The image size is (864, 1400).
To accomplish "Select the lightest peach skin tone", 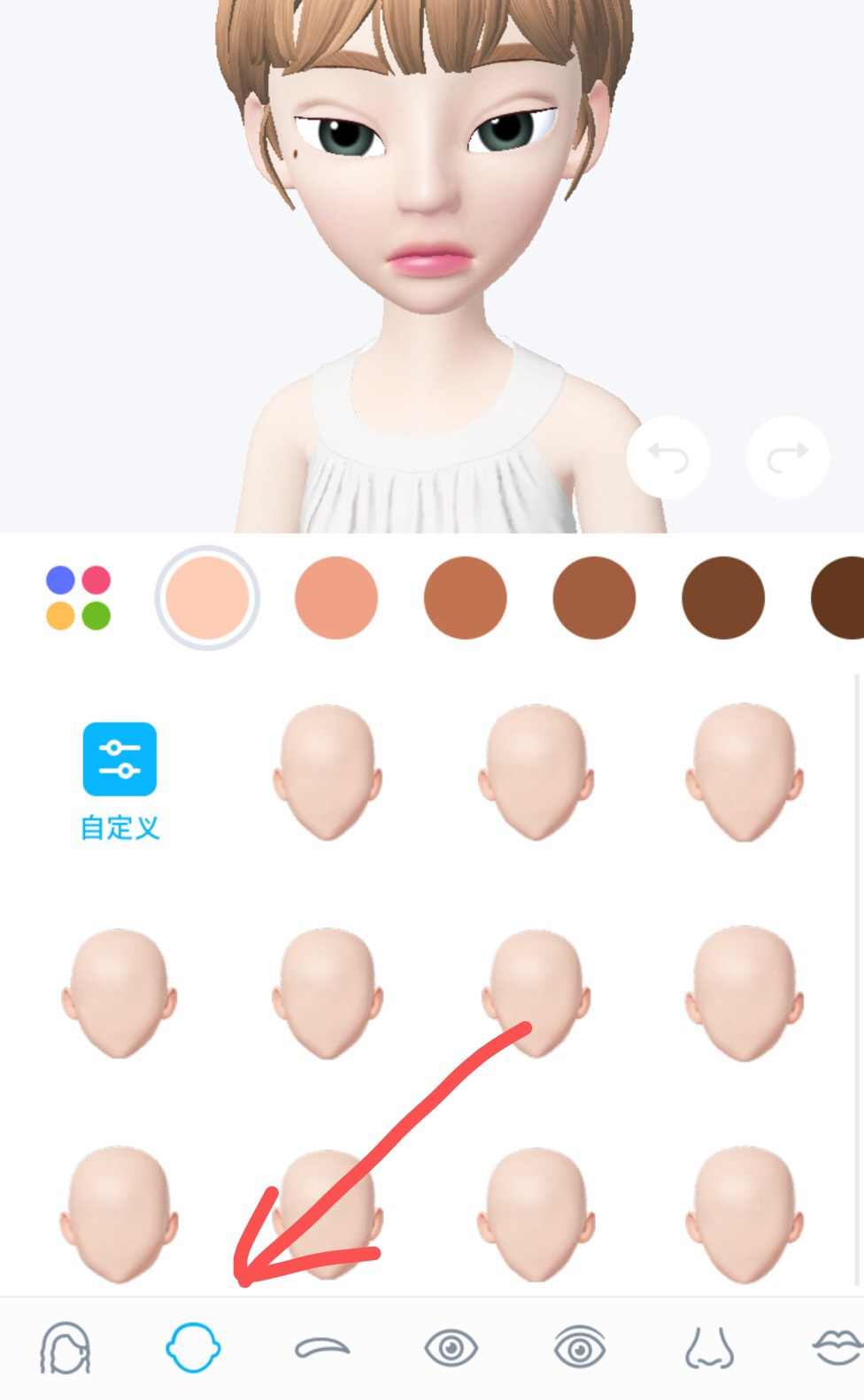I will 207,598.
